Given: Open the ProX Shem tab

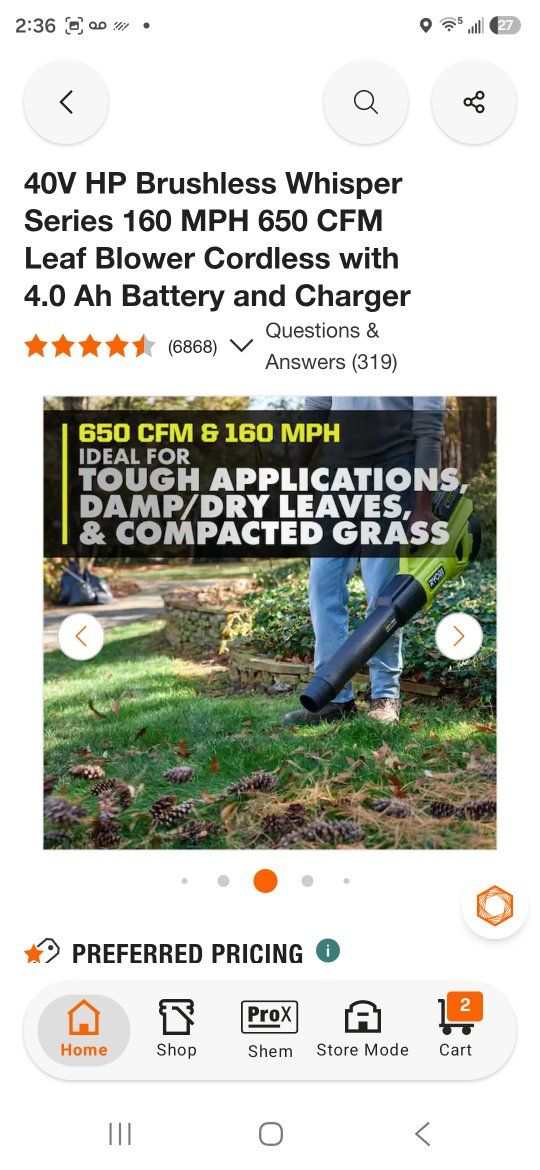Looking at the screenshot, I should [x=270, y=1029].
